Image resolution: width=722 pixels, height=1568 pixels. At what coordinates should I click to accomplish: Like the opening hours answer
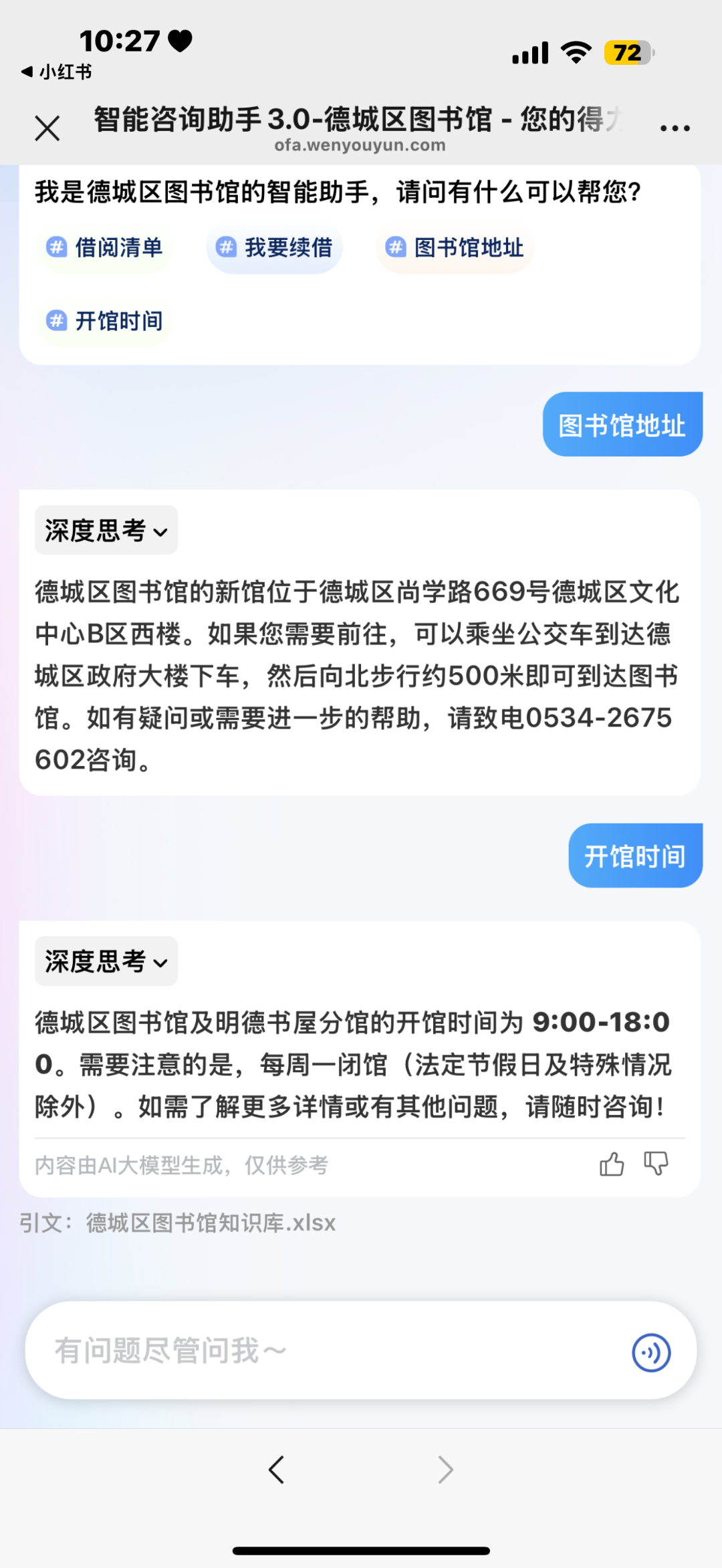point(612,1164)
